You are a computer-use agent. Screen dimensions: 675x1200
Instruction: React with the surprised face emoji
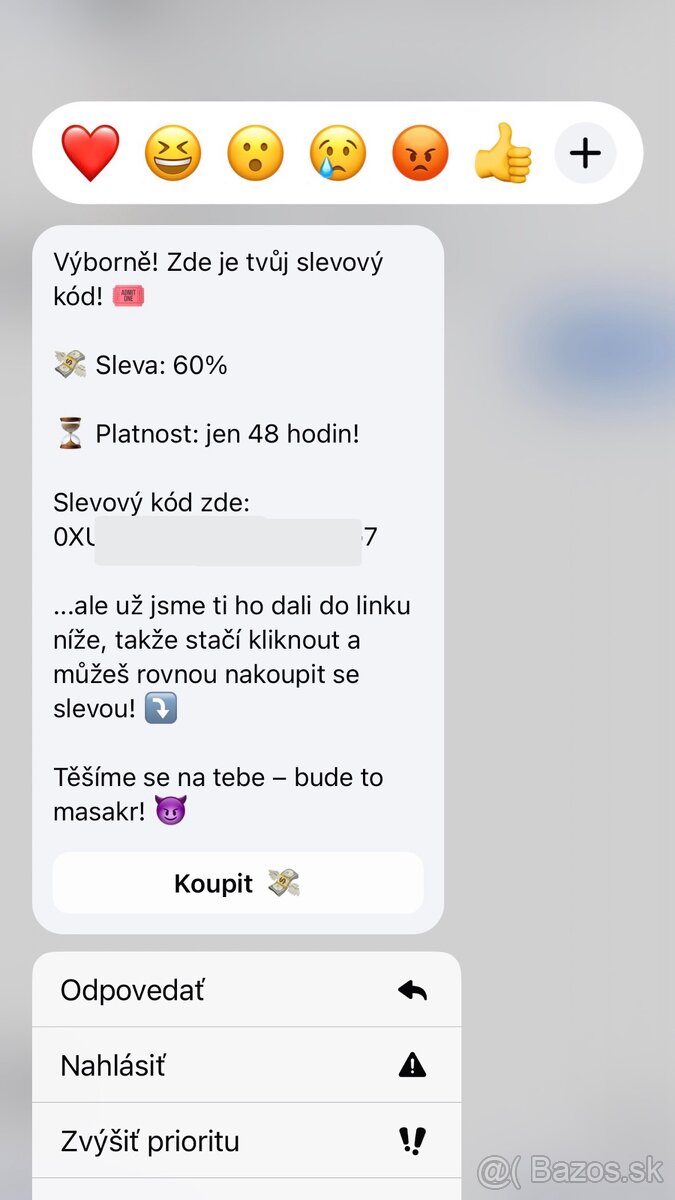[255, 153]
